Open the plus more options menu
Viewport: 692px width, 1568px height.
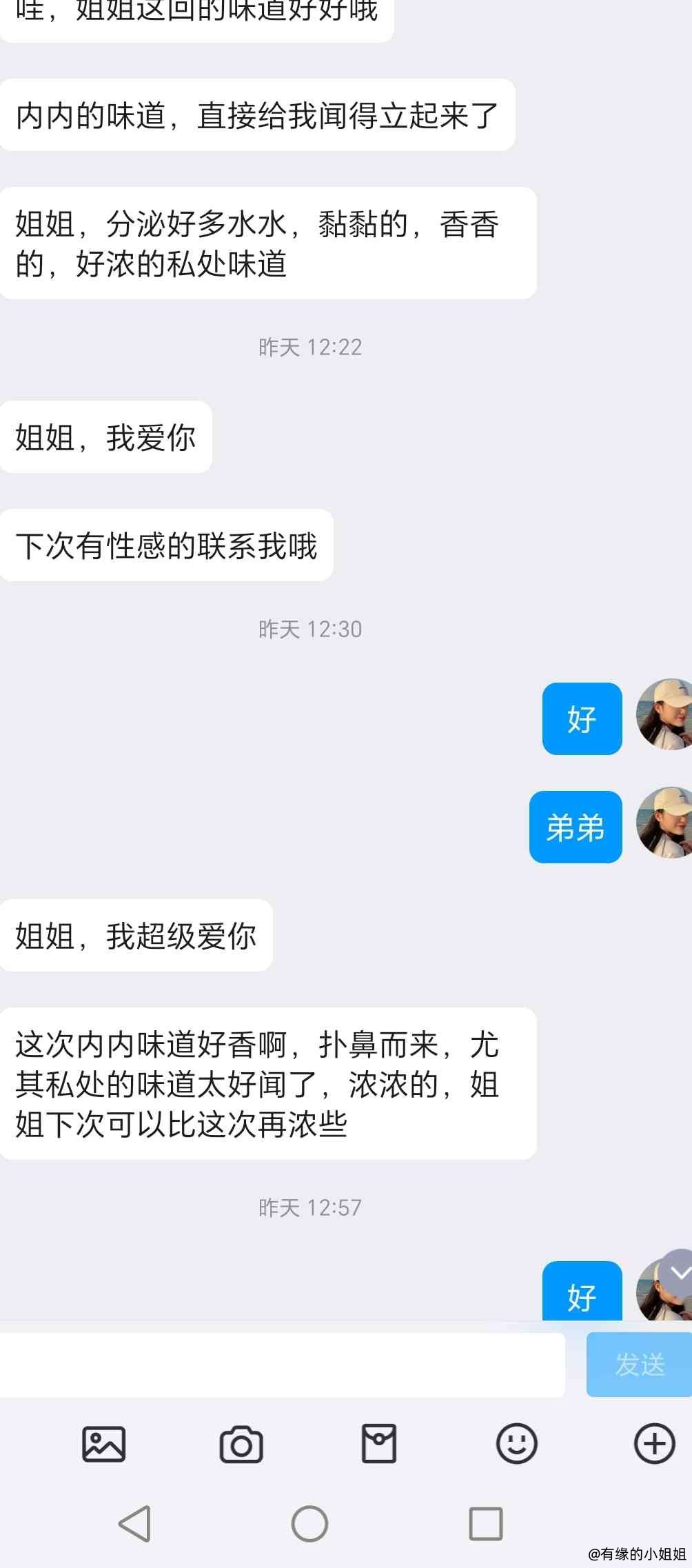coord(654,1443)
